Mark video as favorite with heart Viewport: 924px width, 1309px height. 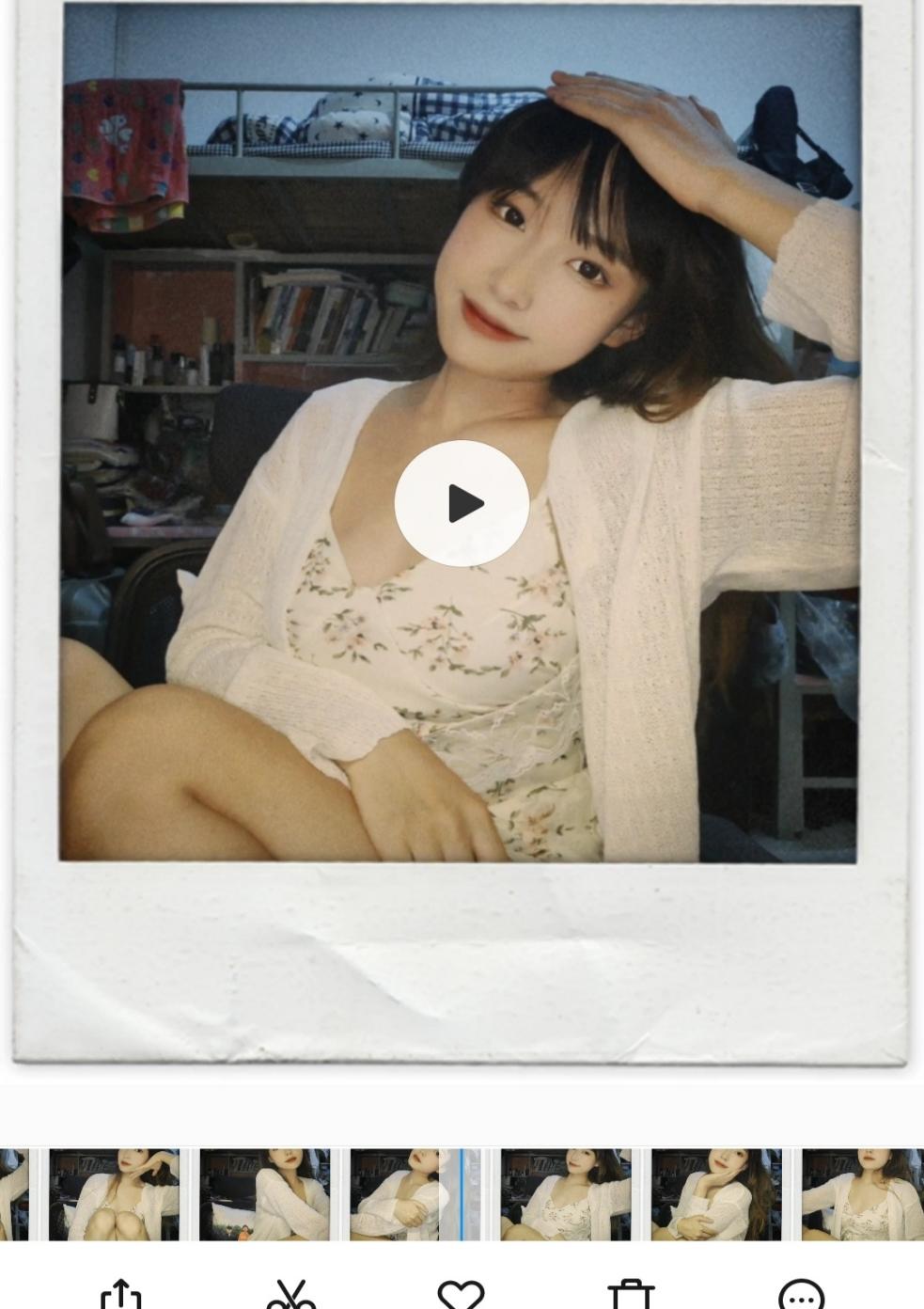tap(461, 1294)
